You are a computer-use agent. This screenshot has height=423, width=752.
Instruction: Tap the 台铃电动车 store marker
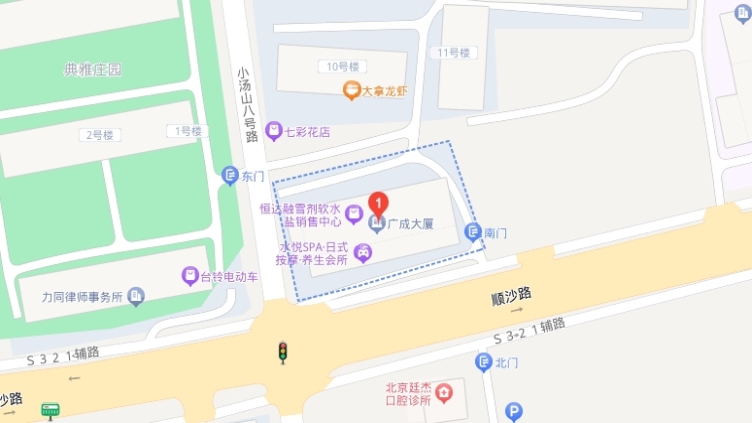[x=189, y=275]
